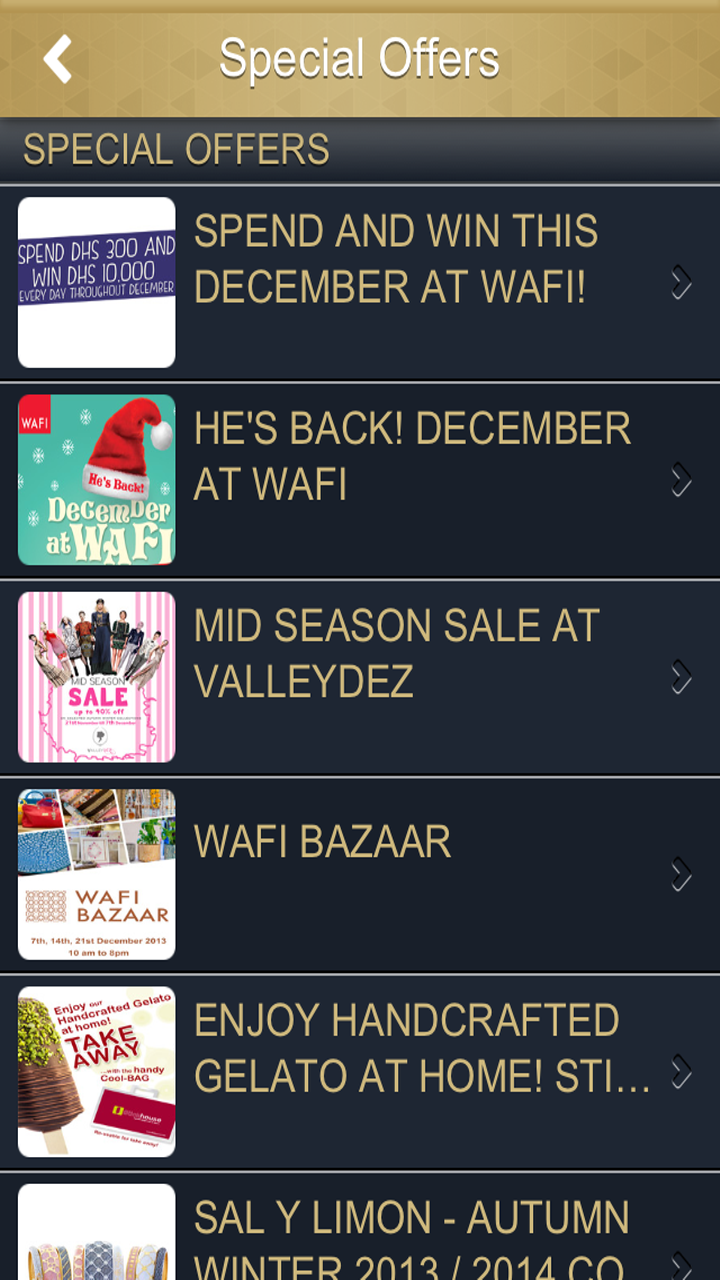This screenshot has height=1280, width=720.
Task: Tap the SPECIAL OFFERS section header
Action: 175,149
